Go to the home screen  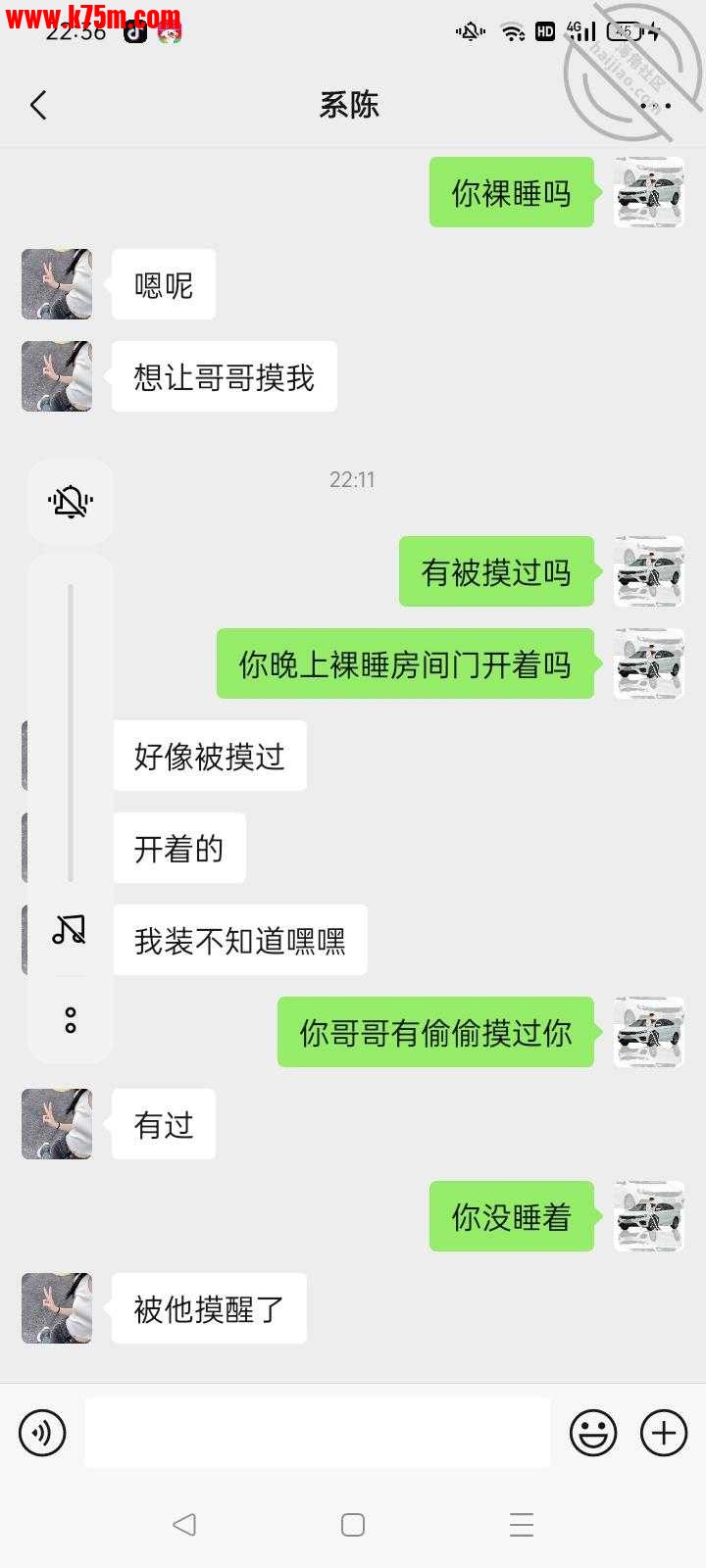(x=353, y=1524)
